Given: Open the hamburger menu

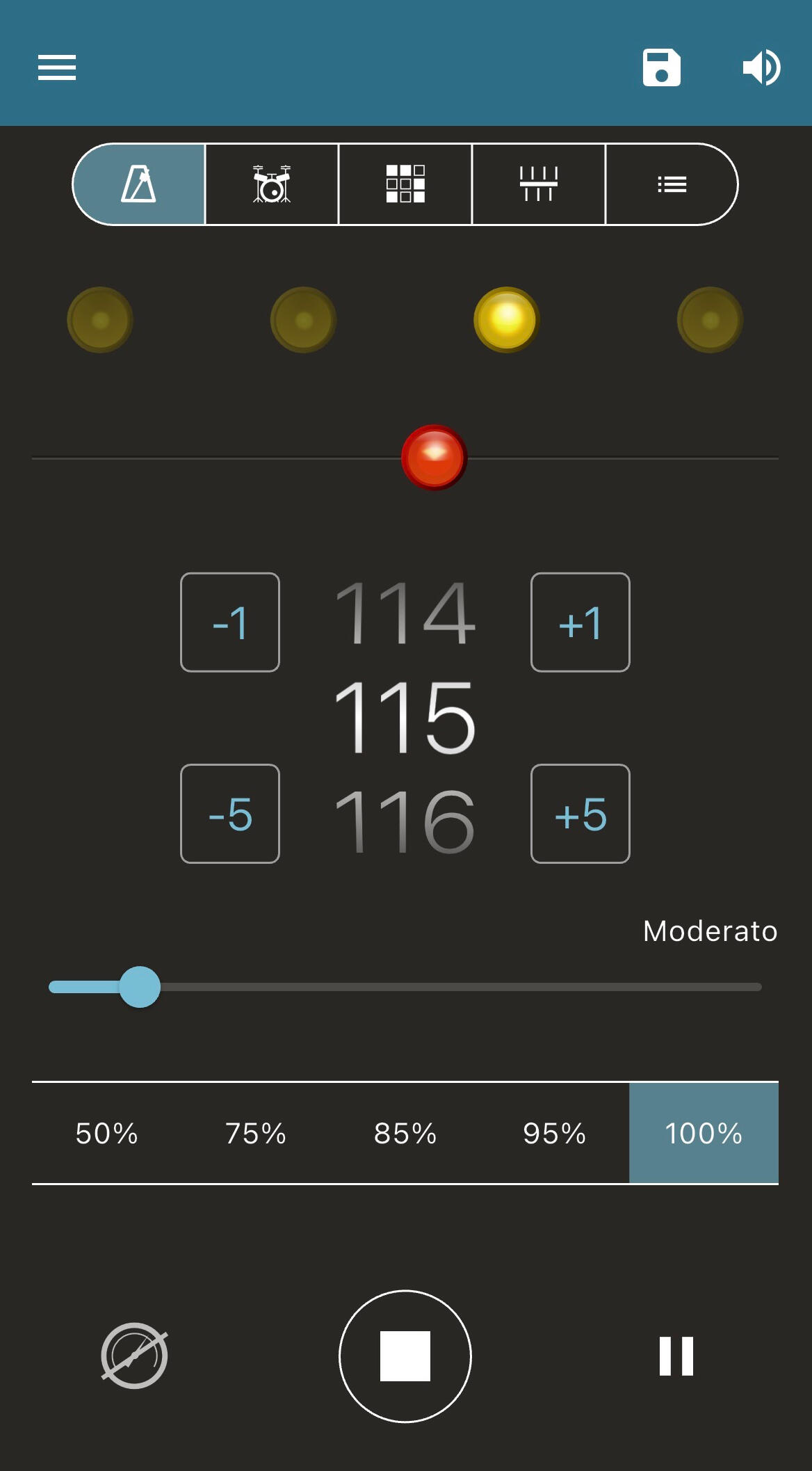Looking at the screenshot, I should [x=57, y=67].
